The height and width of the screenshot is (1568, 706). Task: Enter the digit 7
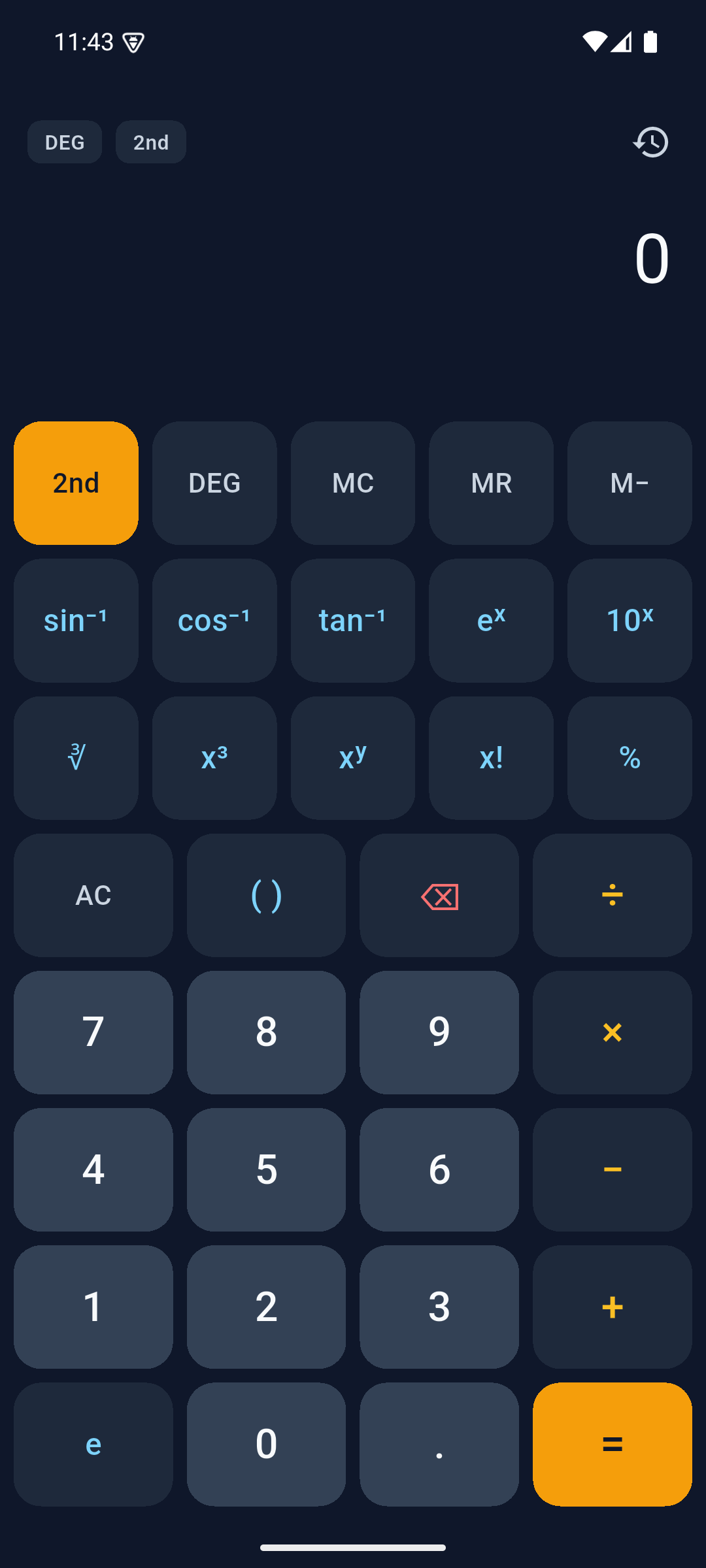click(x=93, y=1032)
